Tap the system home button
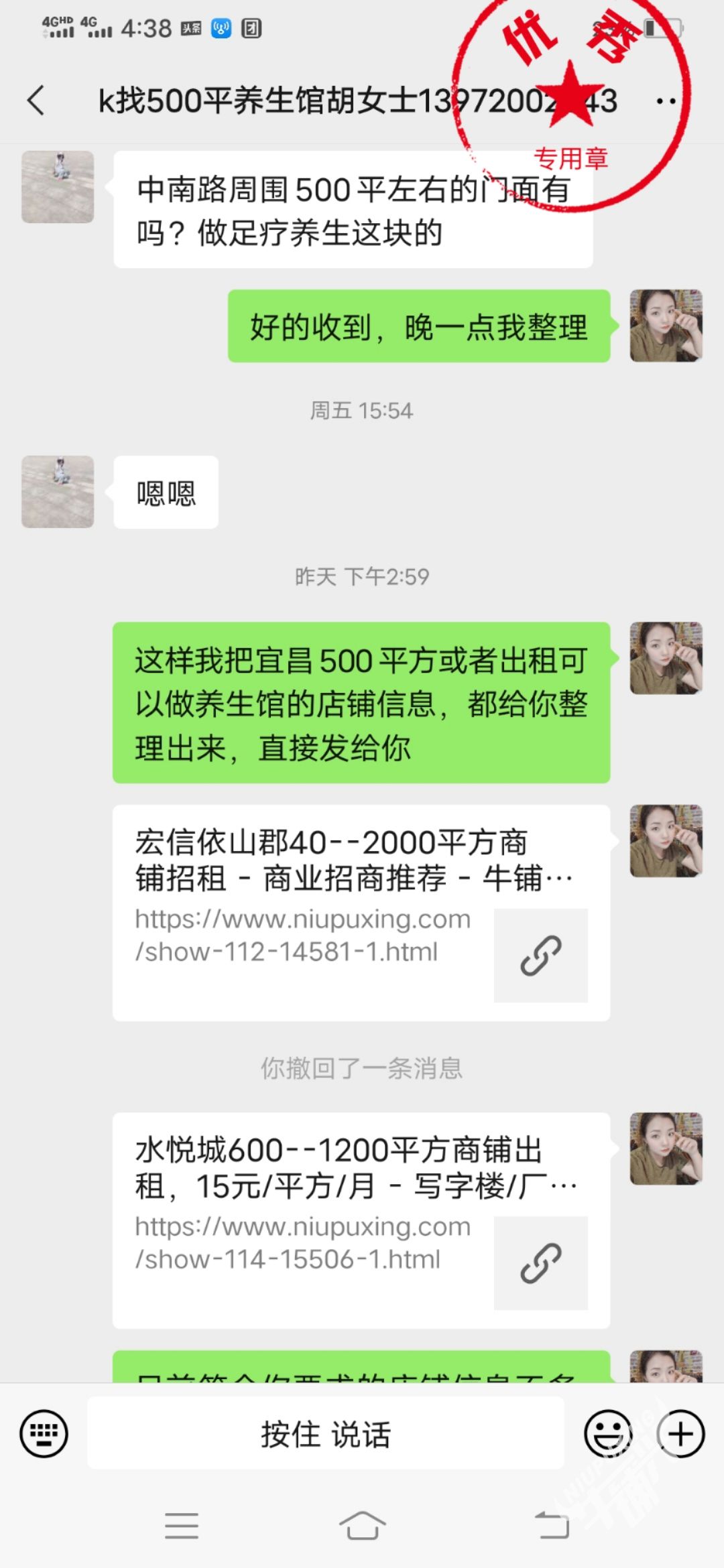Viewport: 724px width, 1568px height. coord(362,1526)
